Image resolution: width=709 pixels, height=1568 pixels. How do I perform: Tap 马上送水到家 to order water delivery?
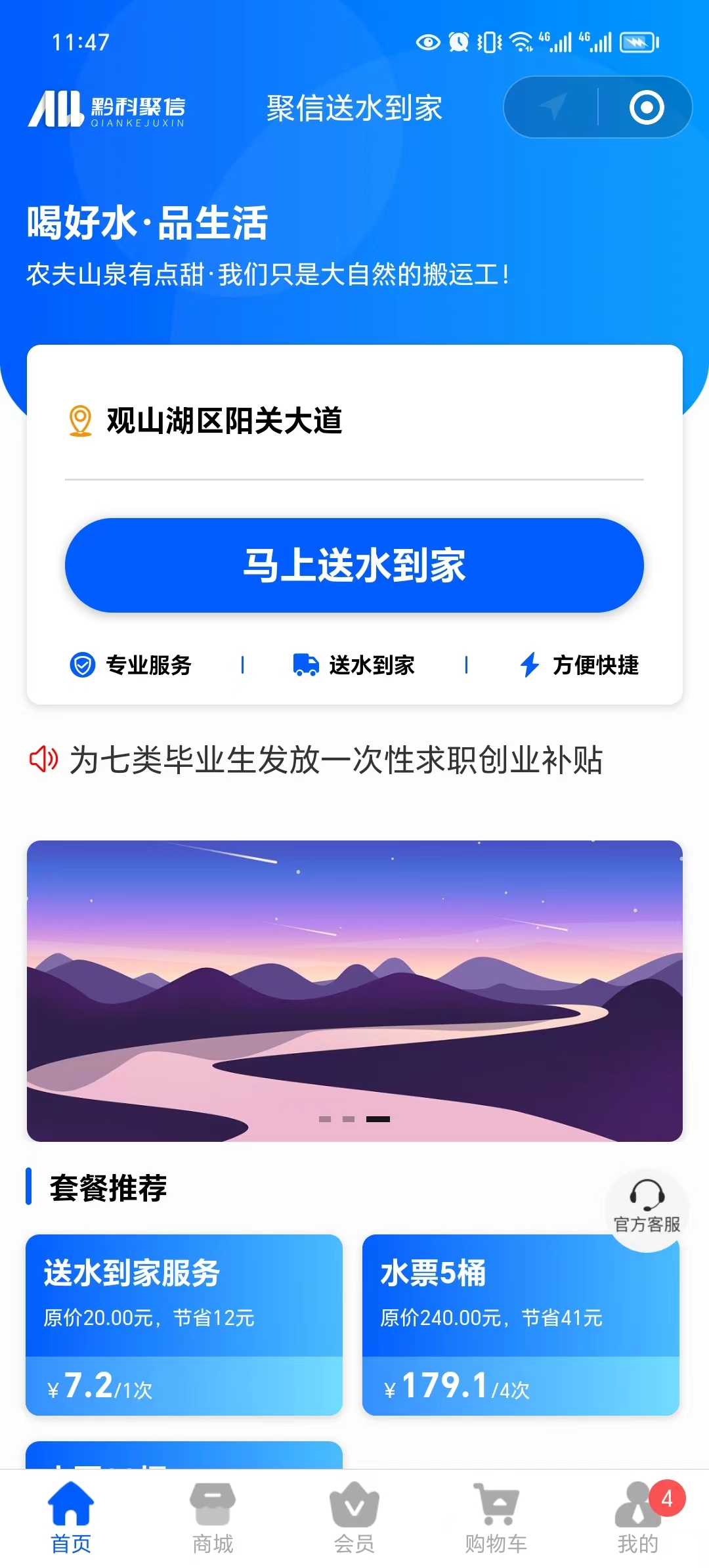354,566
